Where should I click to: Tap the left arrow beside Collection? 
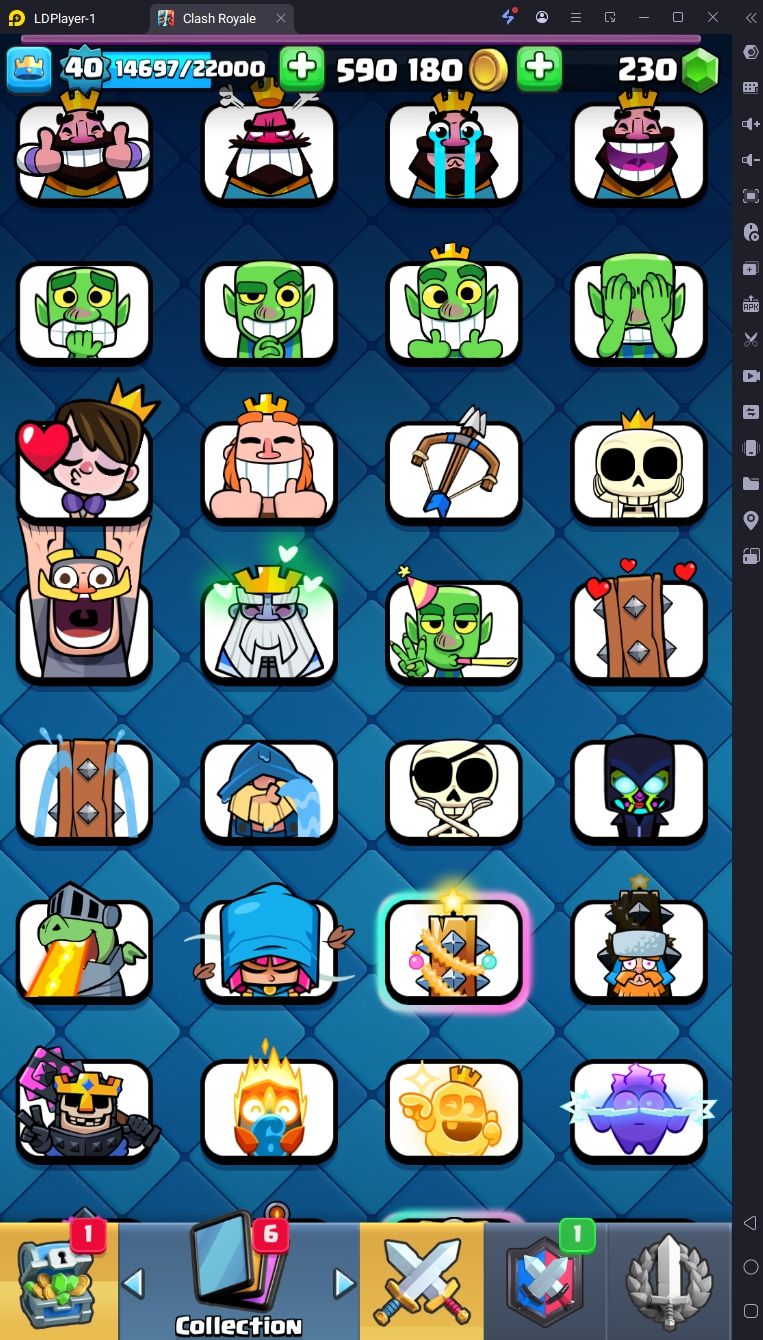click(133, 1282)
